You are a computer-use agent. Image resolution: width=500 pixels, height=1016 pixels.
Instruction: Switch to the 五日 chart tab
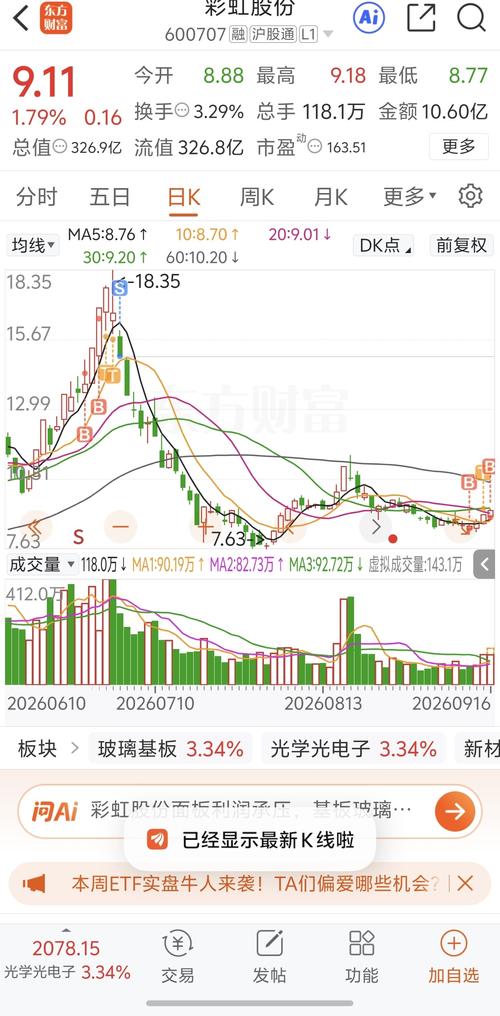coord(109,196)
